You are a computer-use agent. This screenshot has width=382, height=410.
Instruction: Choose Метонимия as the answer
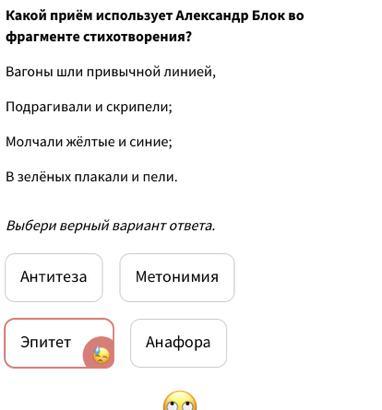coord(177,277)
